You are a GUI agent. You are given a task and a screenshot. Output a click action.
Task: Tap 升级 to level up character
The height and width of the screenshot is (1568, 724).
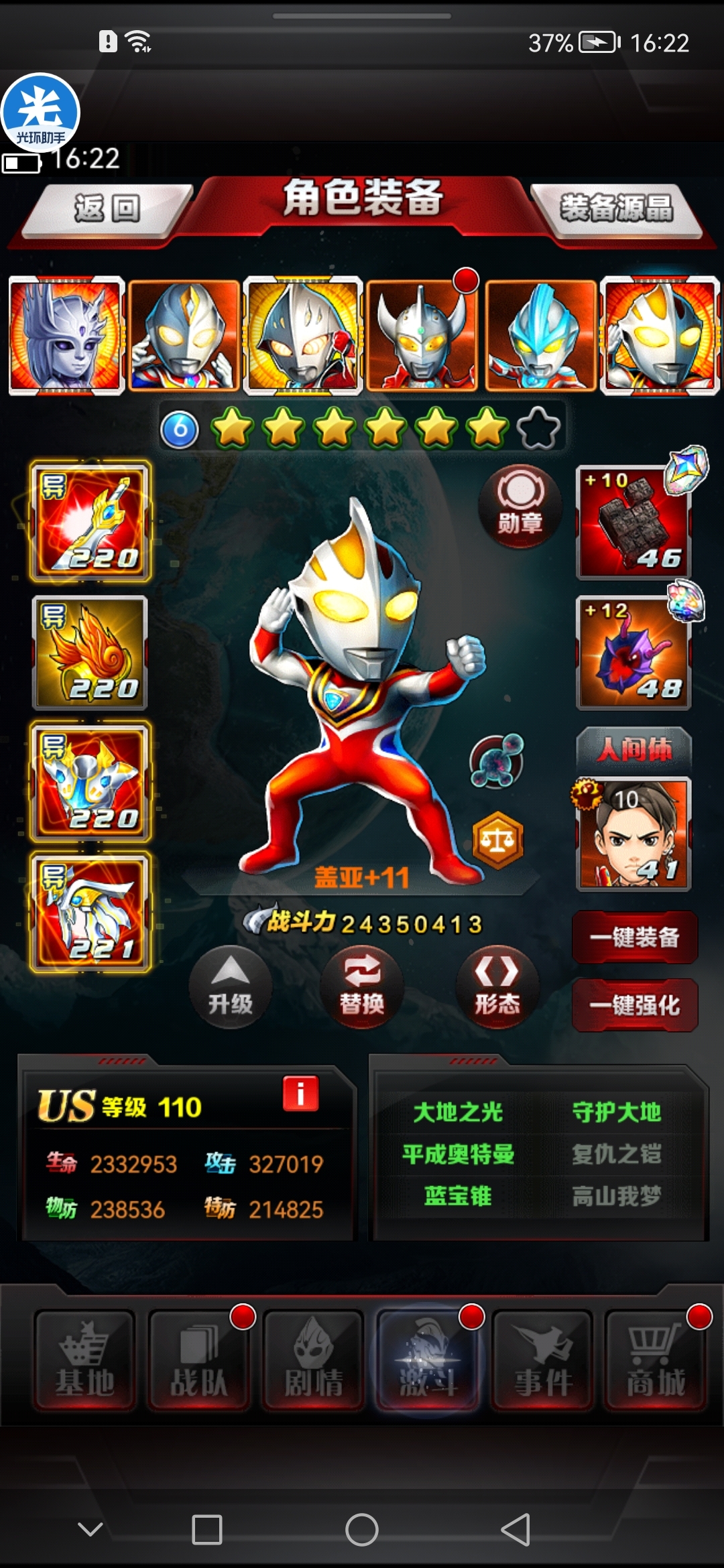pyautogui.click(x=230, y=986)
